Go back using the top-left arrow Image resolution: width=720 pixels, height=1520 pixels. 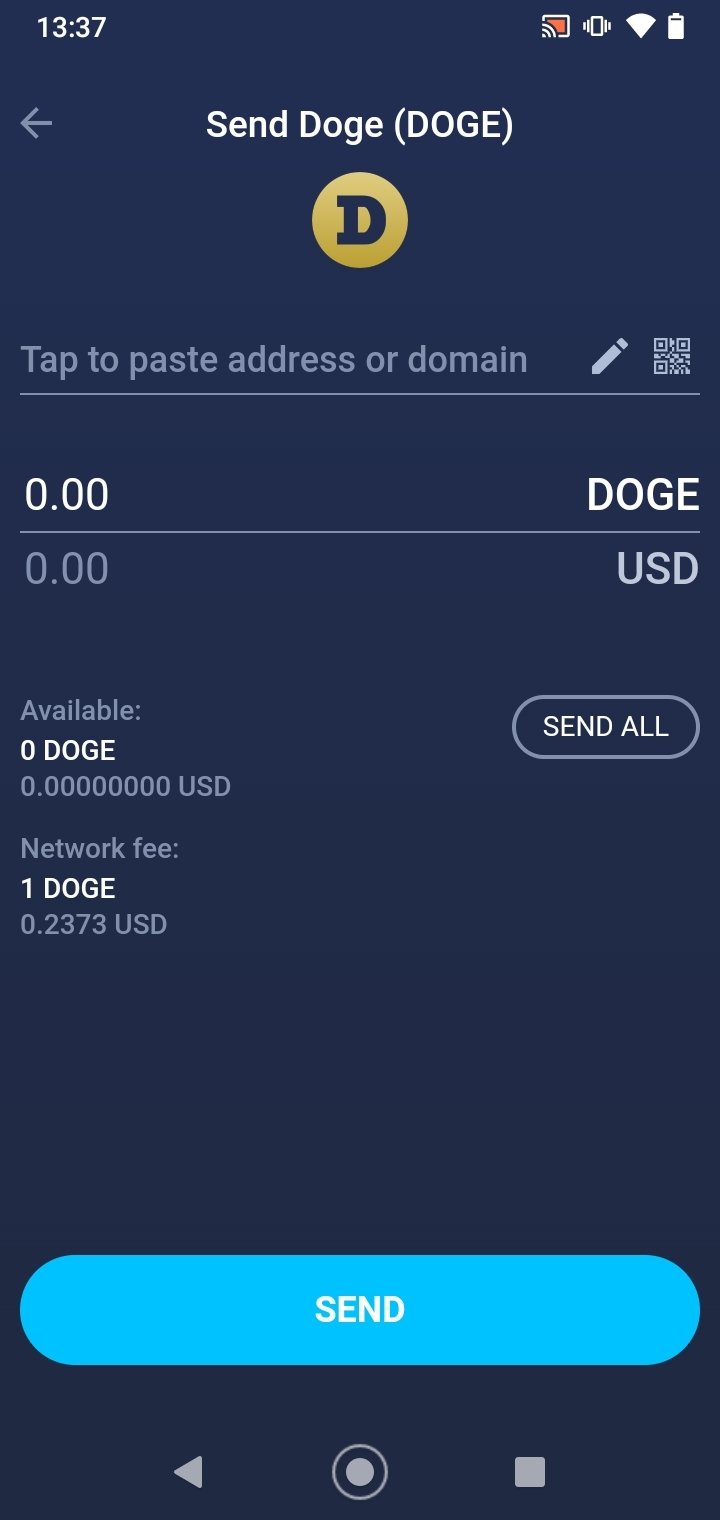click(36, 124)
